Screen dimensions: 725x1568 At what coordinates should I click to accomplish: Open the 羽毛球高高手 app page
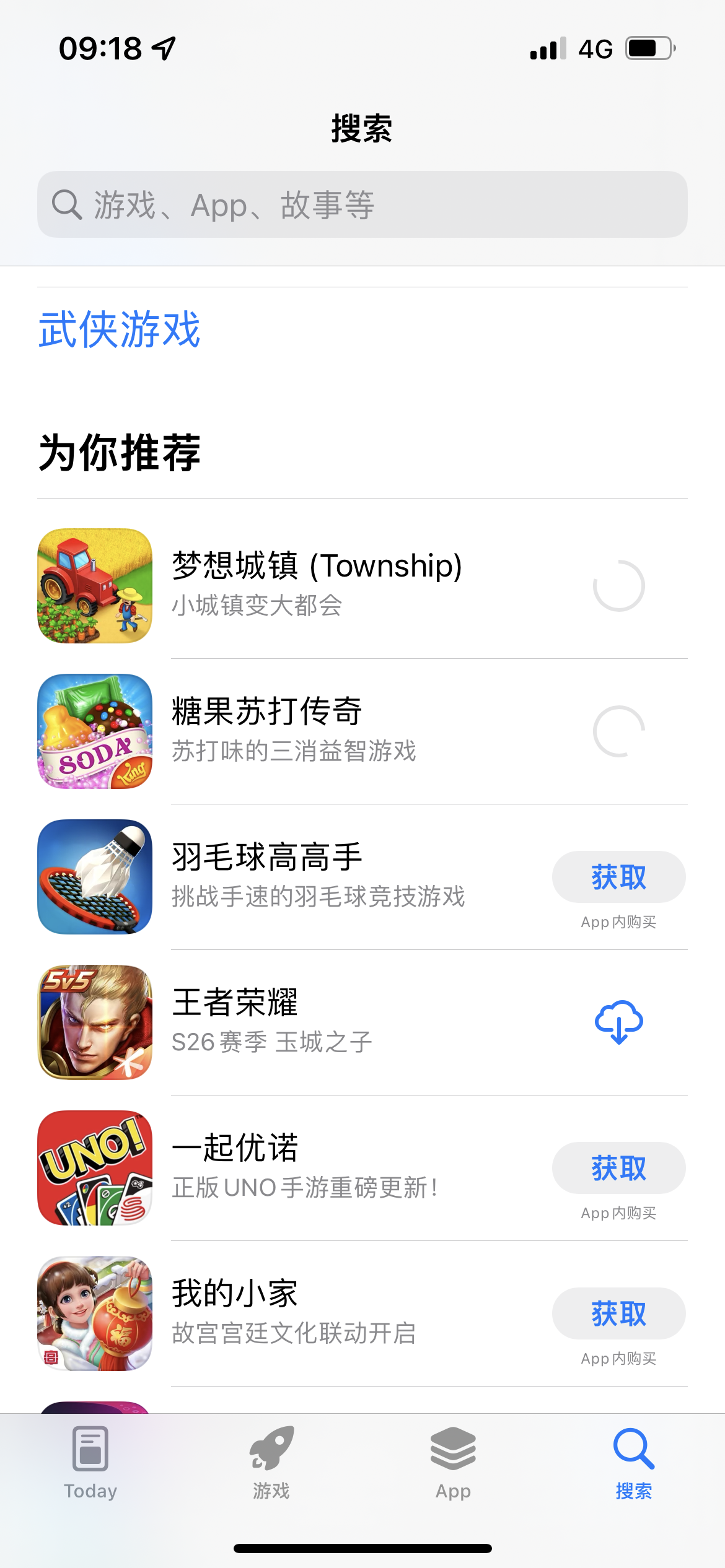click(316, 876)
